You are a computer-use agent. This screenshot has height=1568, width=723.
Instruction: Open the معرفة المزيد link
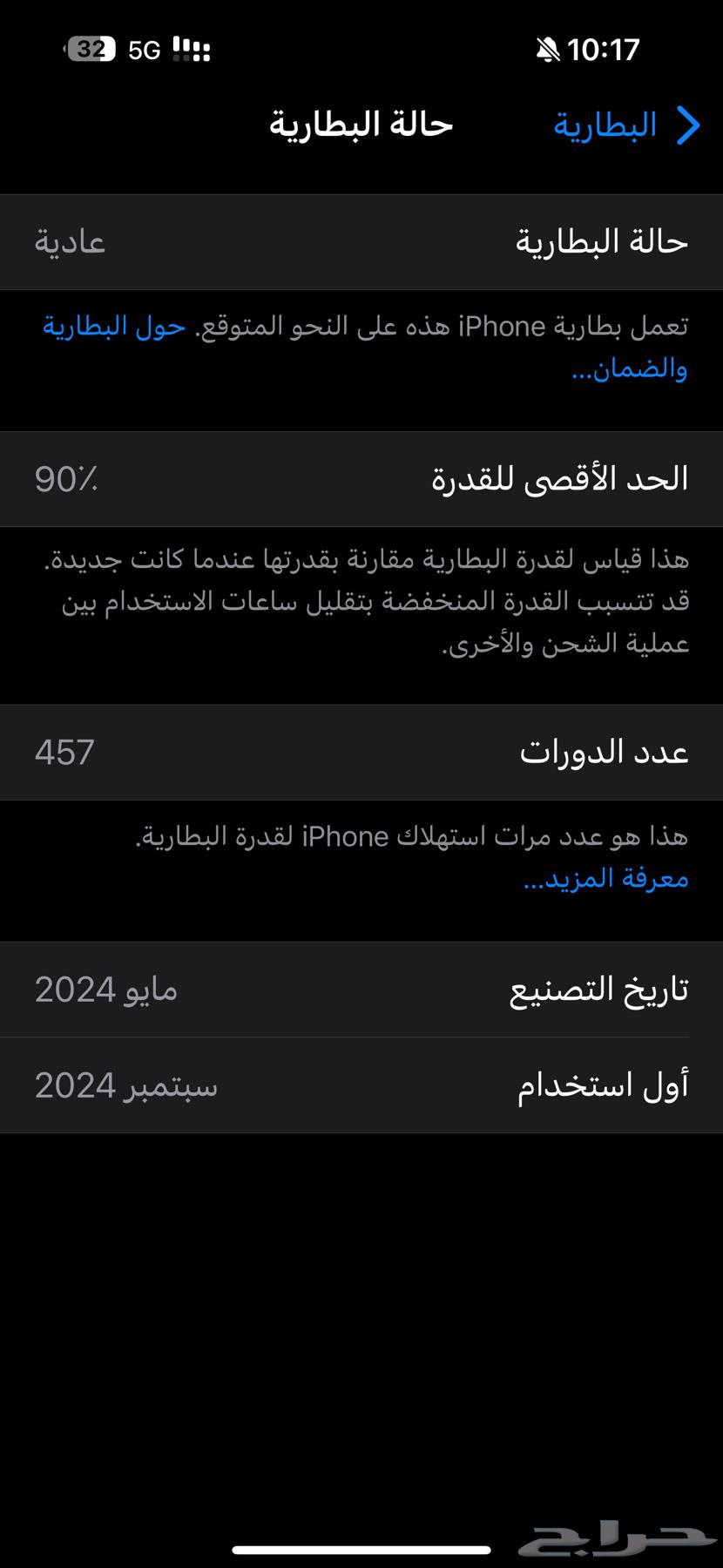[606, 878]
